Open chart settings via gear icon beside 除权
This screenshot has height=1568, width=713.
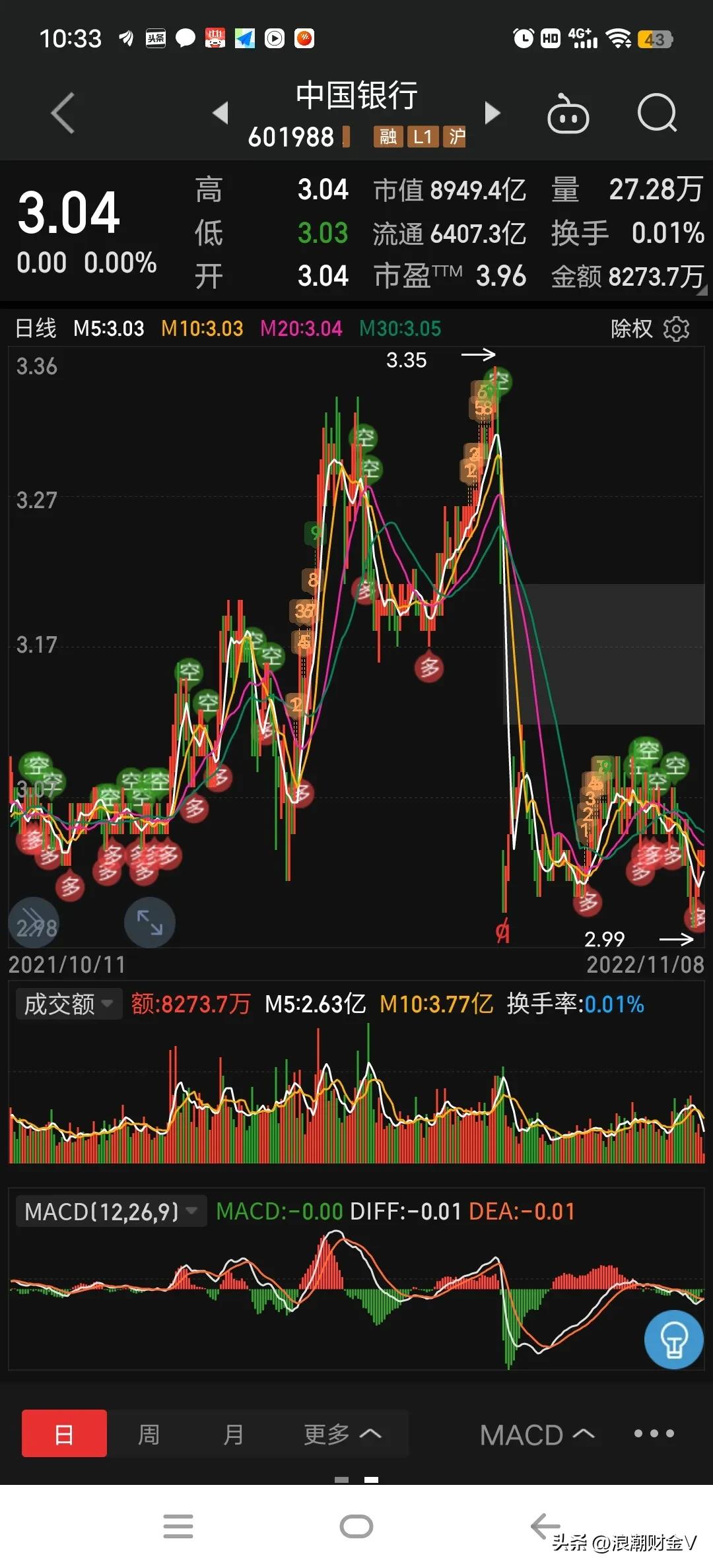pos(677,328)
